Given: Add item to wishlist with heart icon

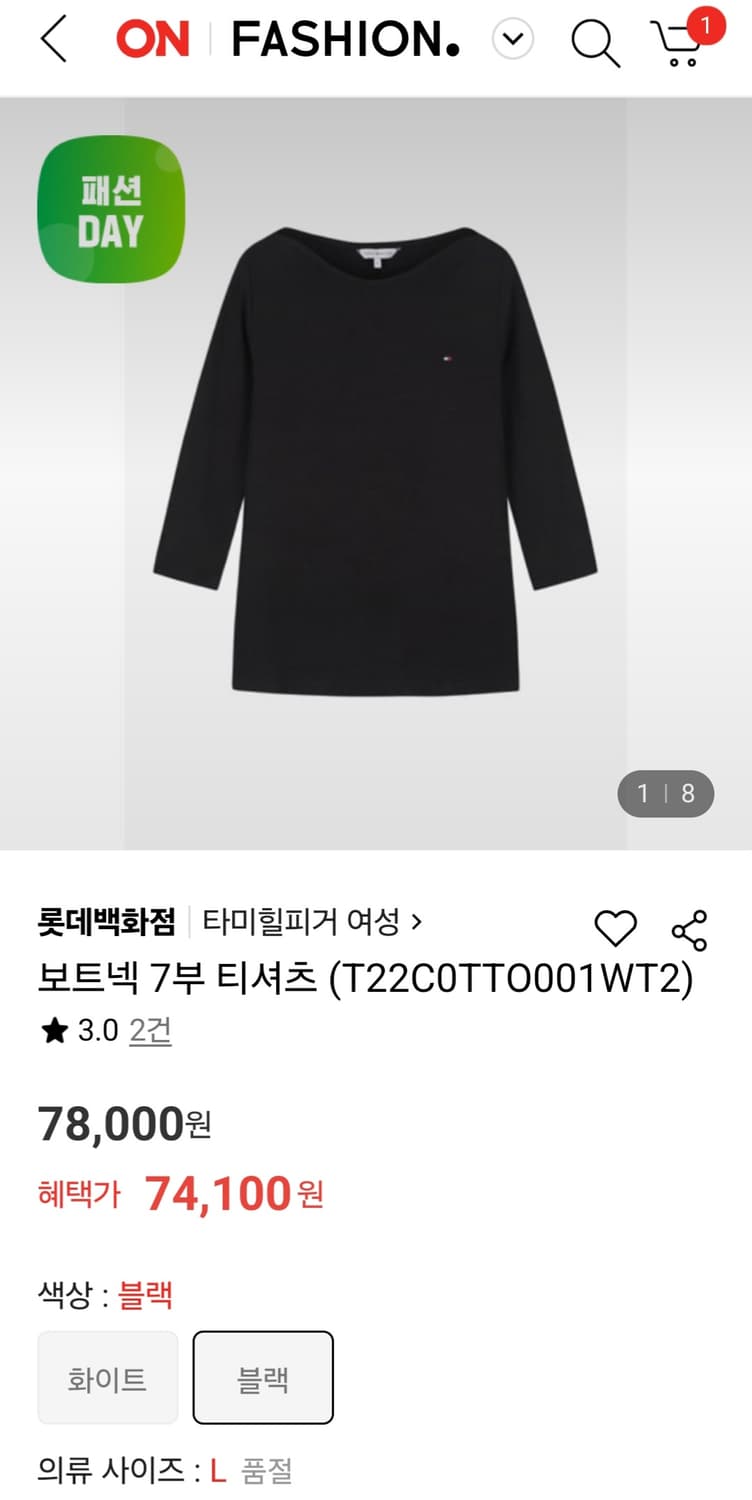Looking at the screenshot, I should point(617,929).
